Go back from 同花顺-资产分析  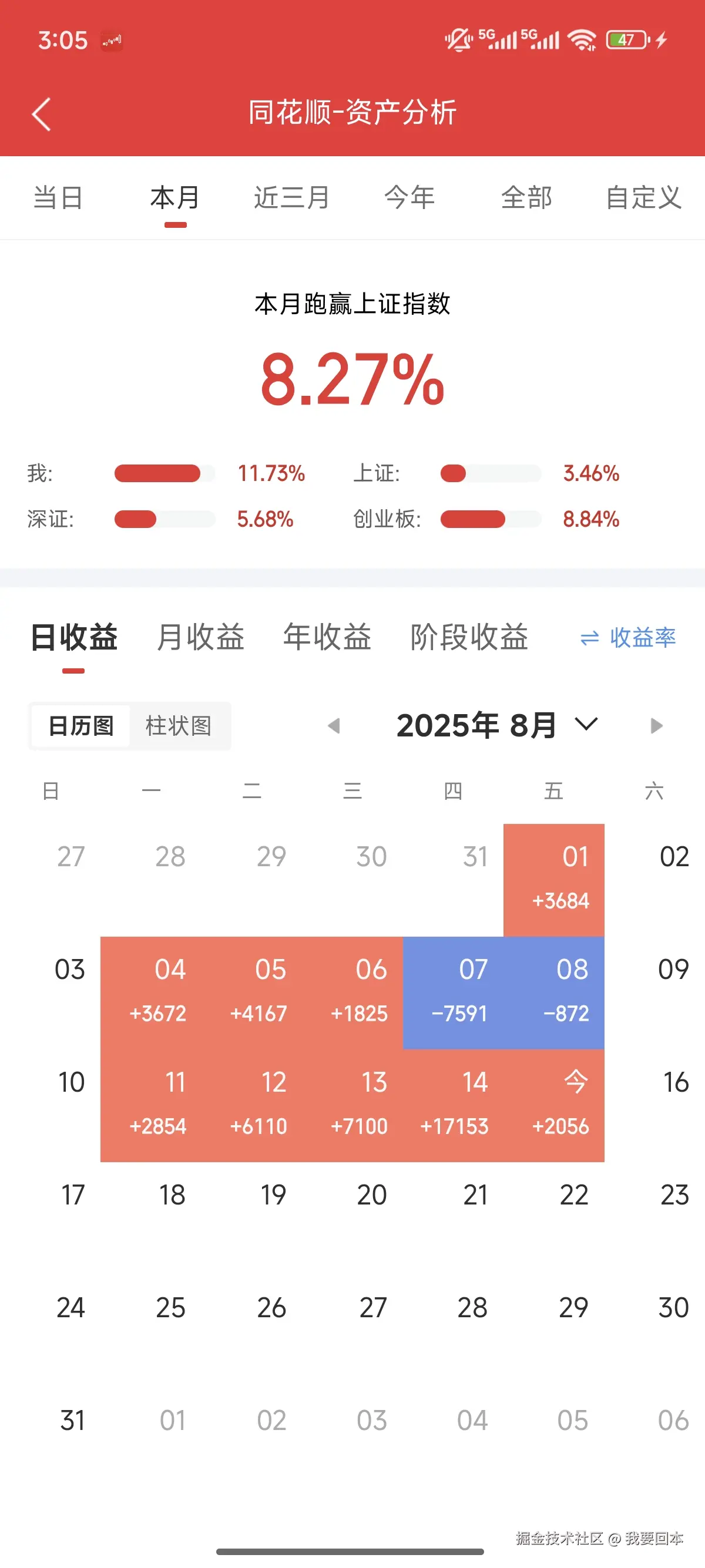[x=41, y=114]
